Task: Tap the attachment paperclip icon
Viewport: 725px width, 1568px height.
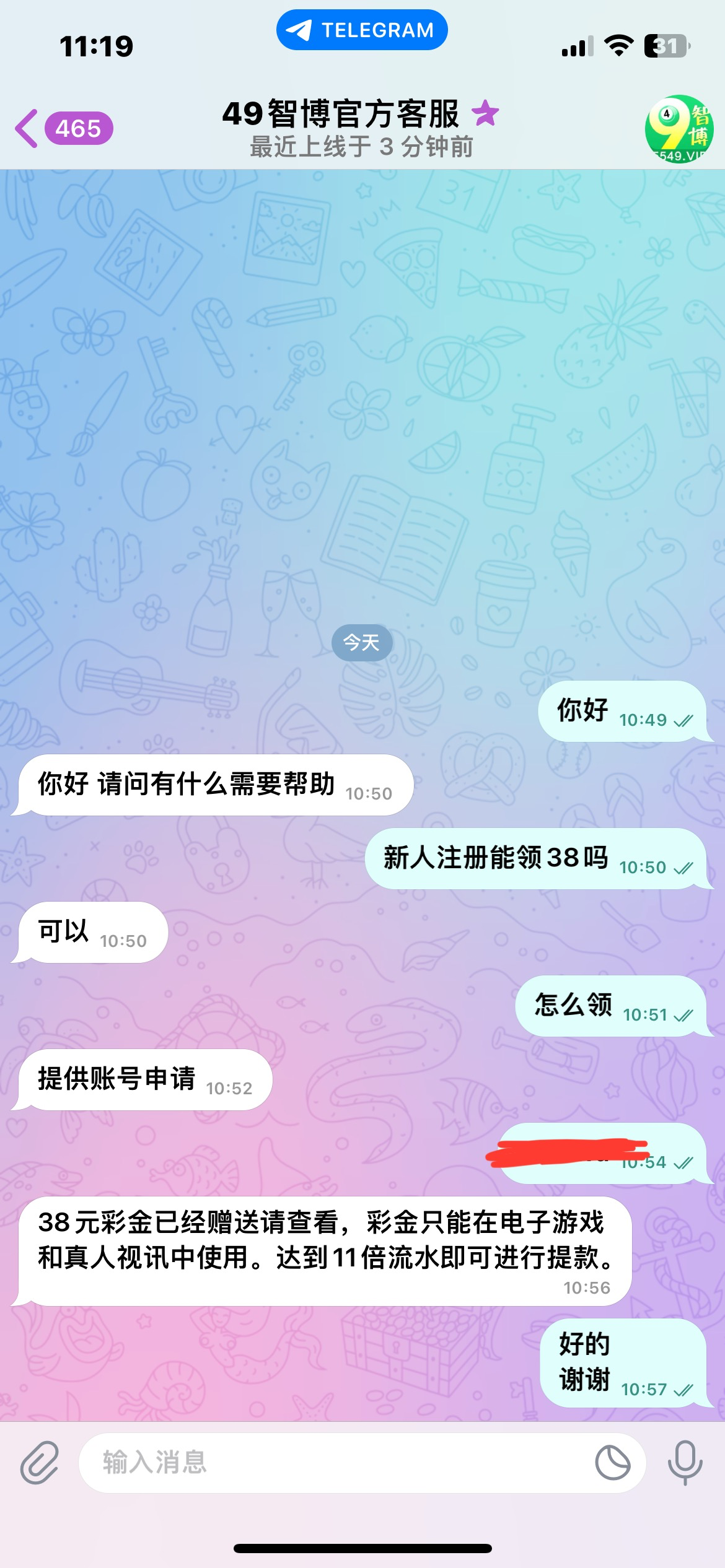Action: (x=40, y=1462)
